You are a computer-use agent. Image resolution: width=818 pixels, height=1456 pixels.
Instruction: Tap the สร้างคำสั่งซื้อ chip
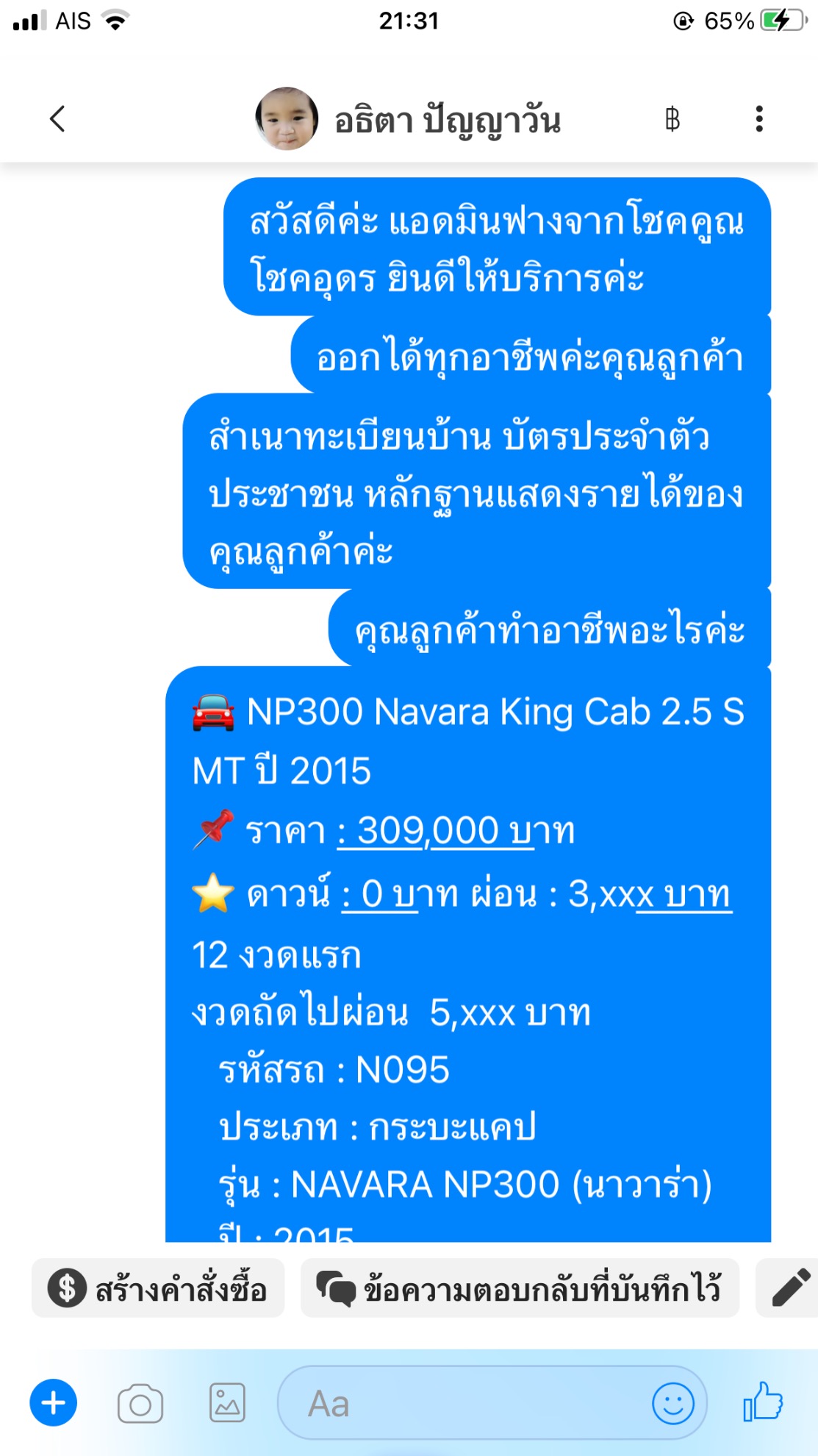click(x=157, y=1288)
